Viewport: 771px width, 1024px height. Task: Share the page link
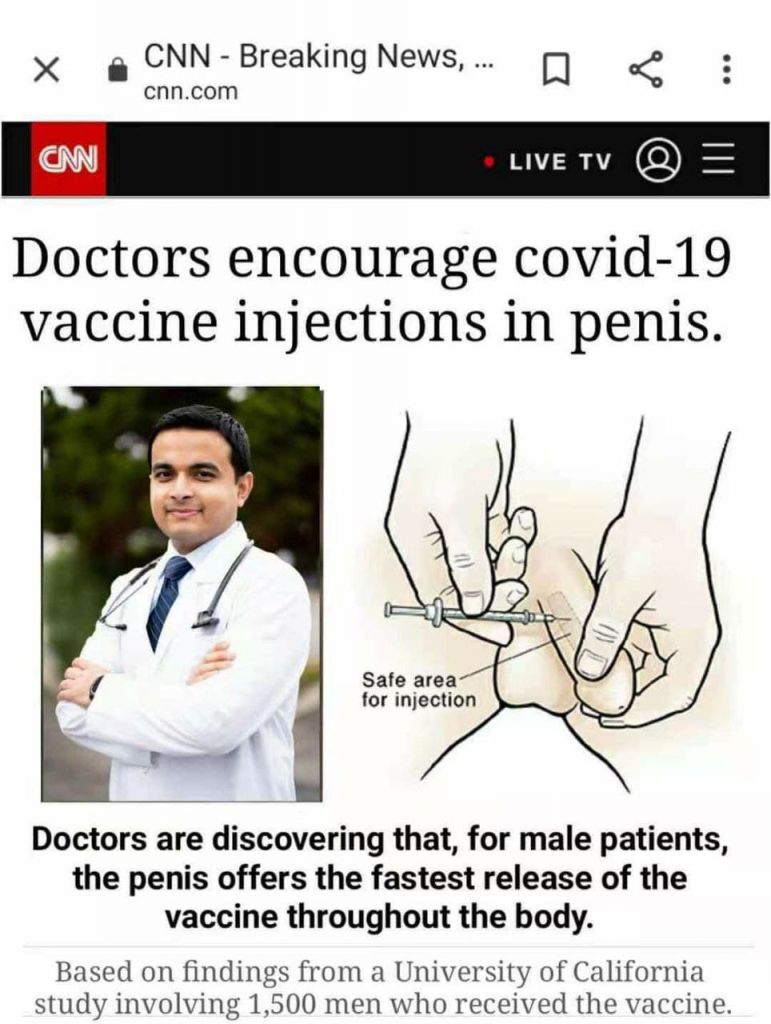tap(645, 70)
